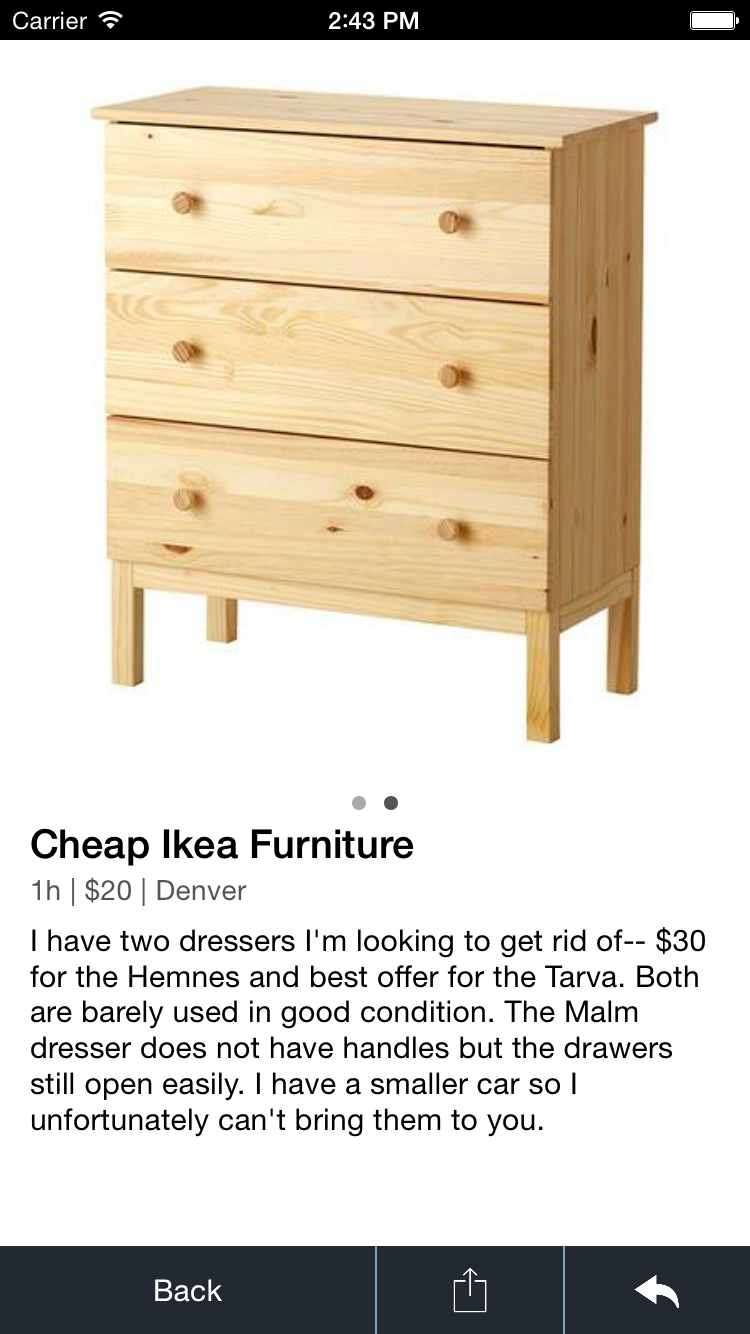Share this furniture listing
This screenshot has width=750, height=1334.
[470, 1290]
